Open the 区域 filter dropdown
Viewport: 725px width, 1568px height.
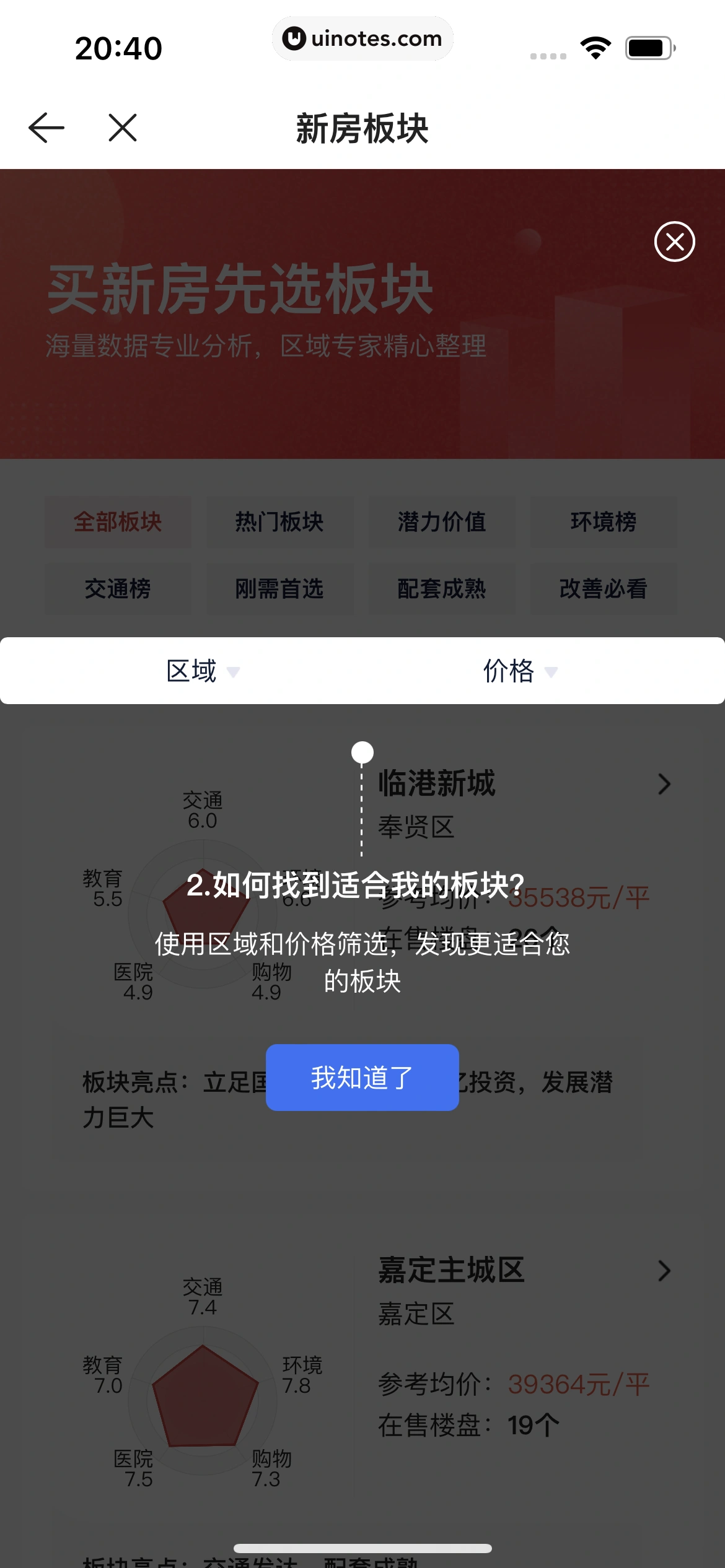click(202, 671)
